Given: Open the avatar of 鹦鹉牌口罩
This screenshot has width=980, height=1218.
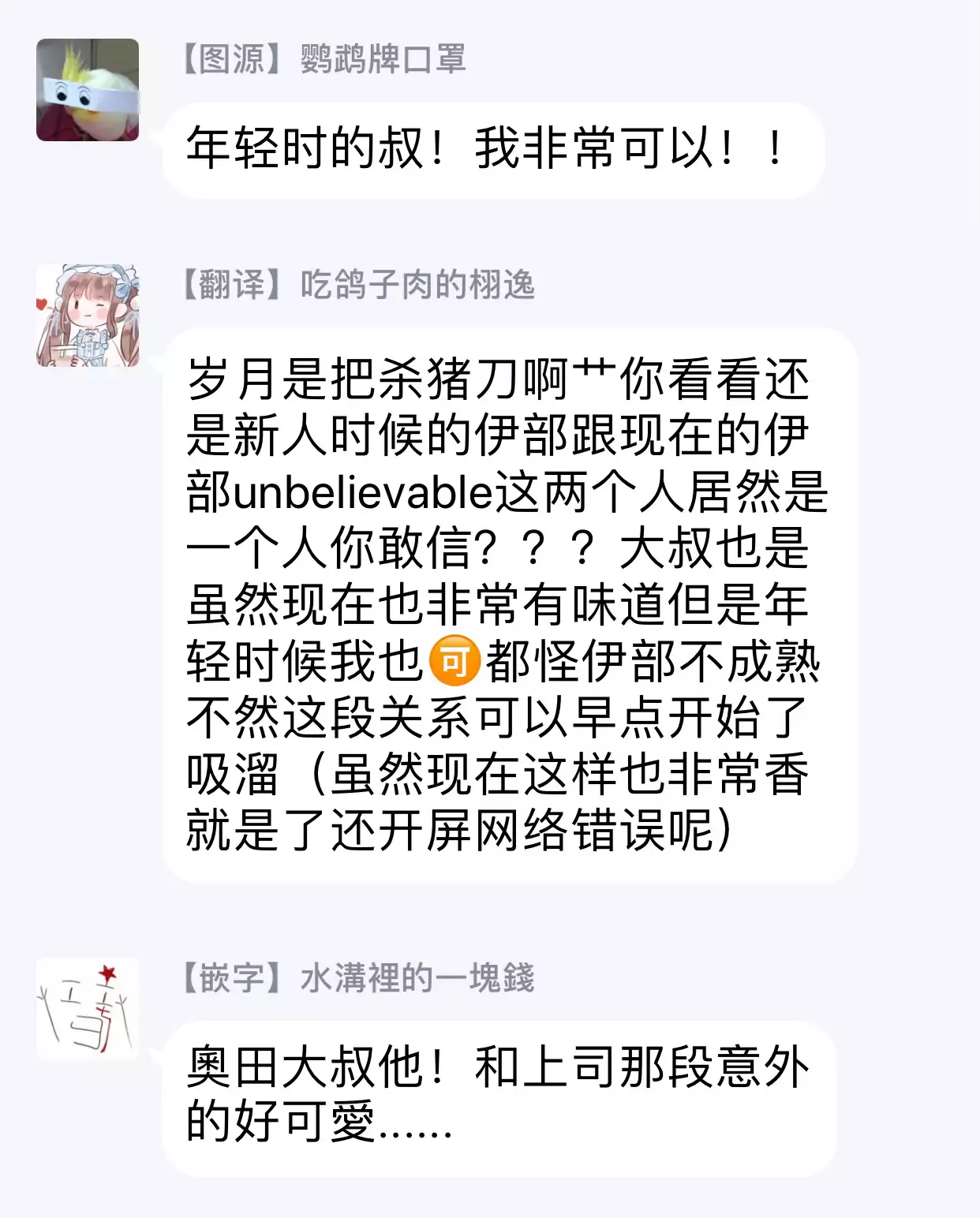Looking at the screenshot, I should [x=88, y=90].
